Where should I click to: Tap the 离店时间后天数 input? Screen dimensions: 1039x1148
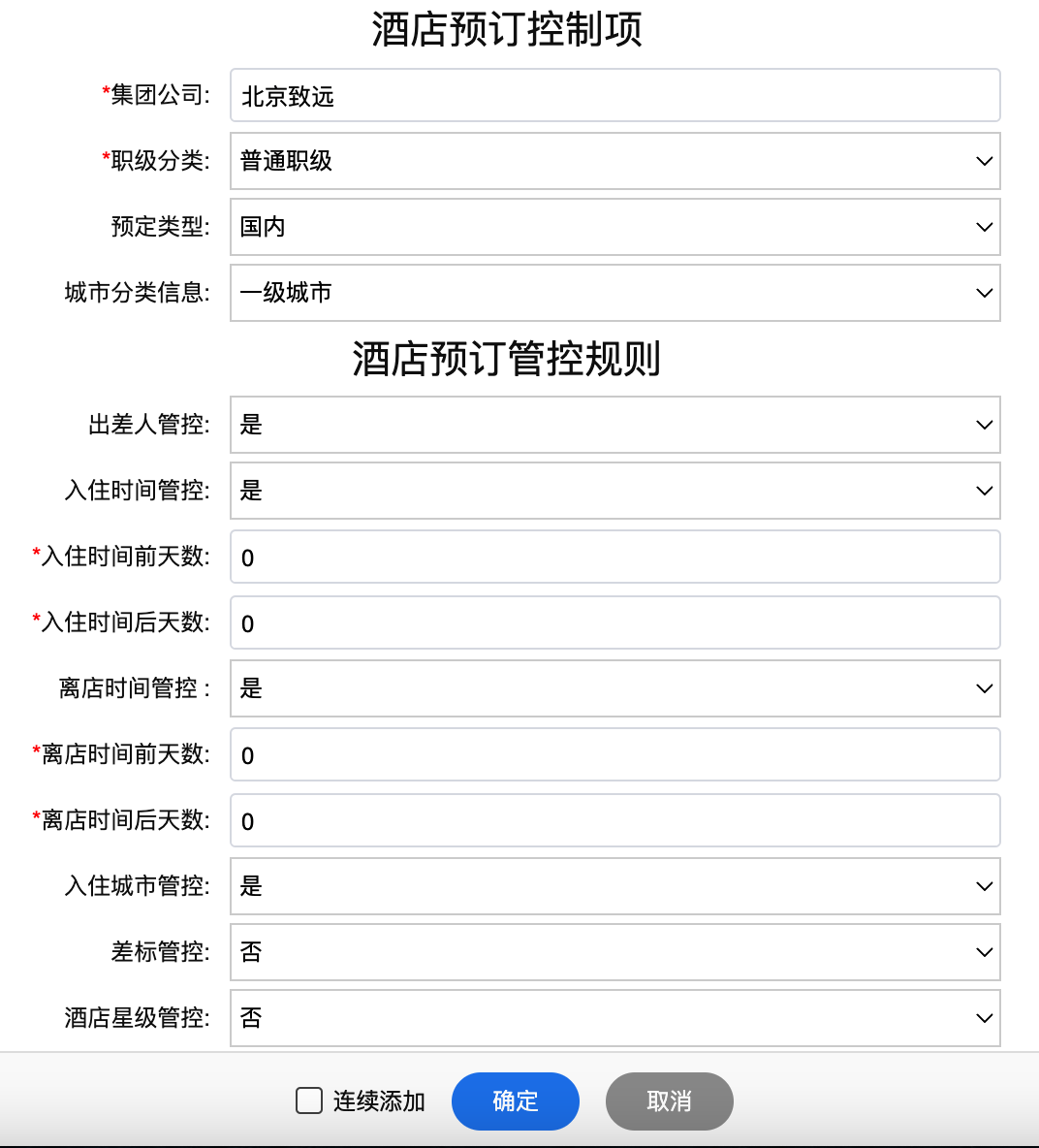614,820
